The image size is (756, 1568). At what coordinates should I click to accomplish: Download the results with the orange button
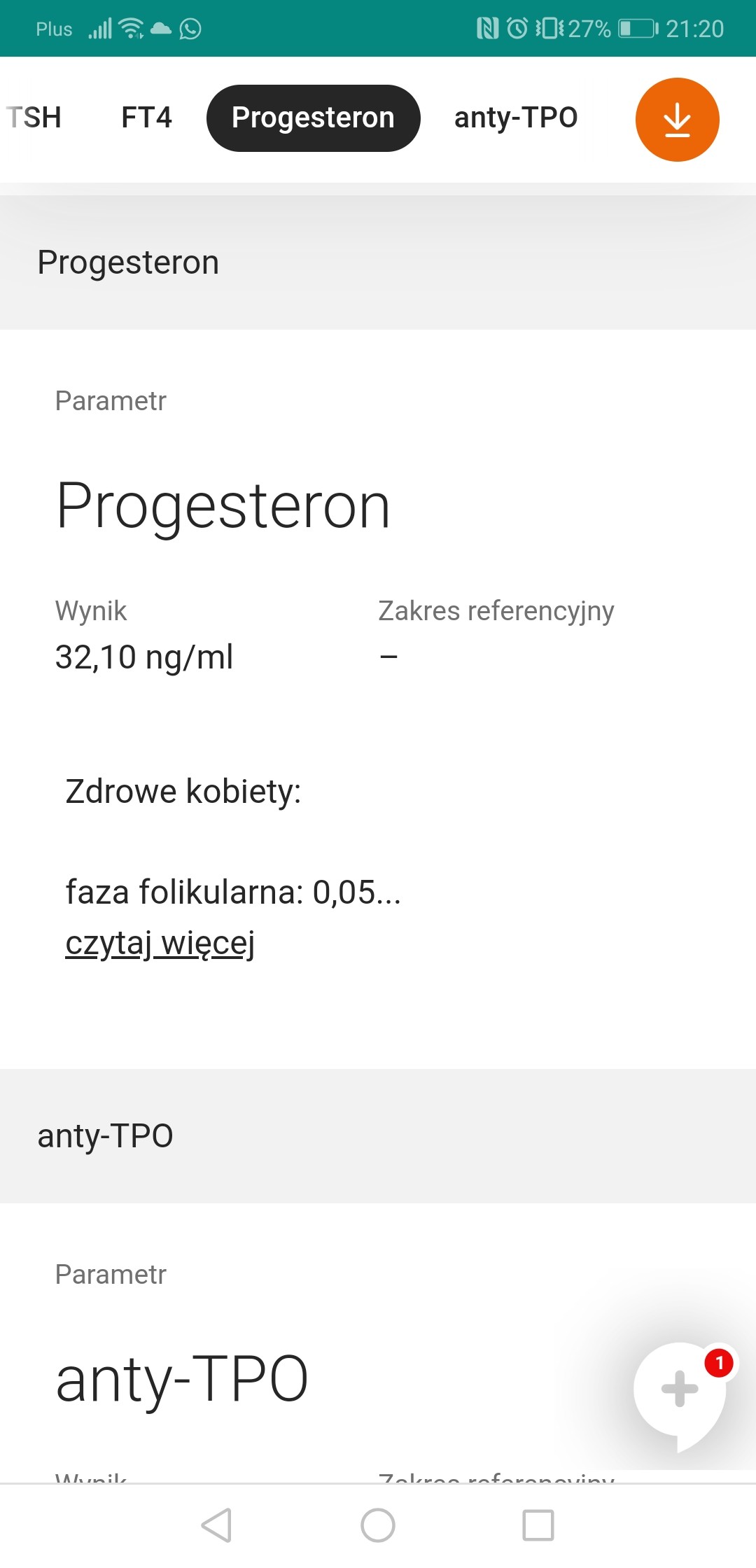(677, 120)
